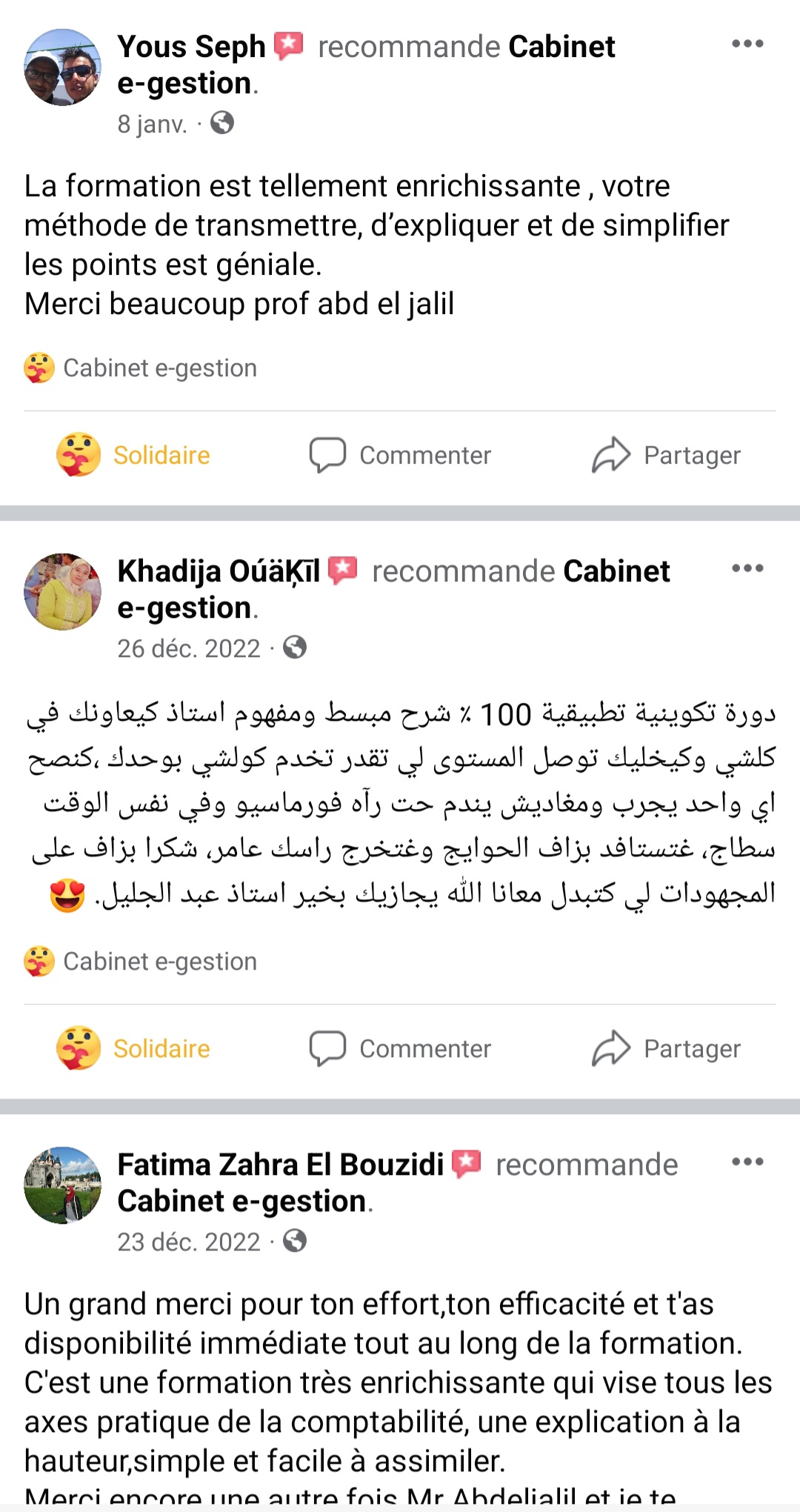Open Fatima Zahra El Bouzidi's name link

click(280, 1165)
